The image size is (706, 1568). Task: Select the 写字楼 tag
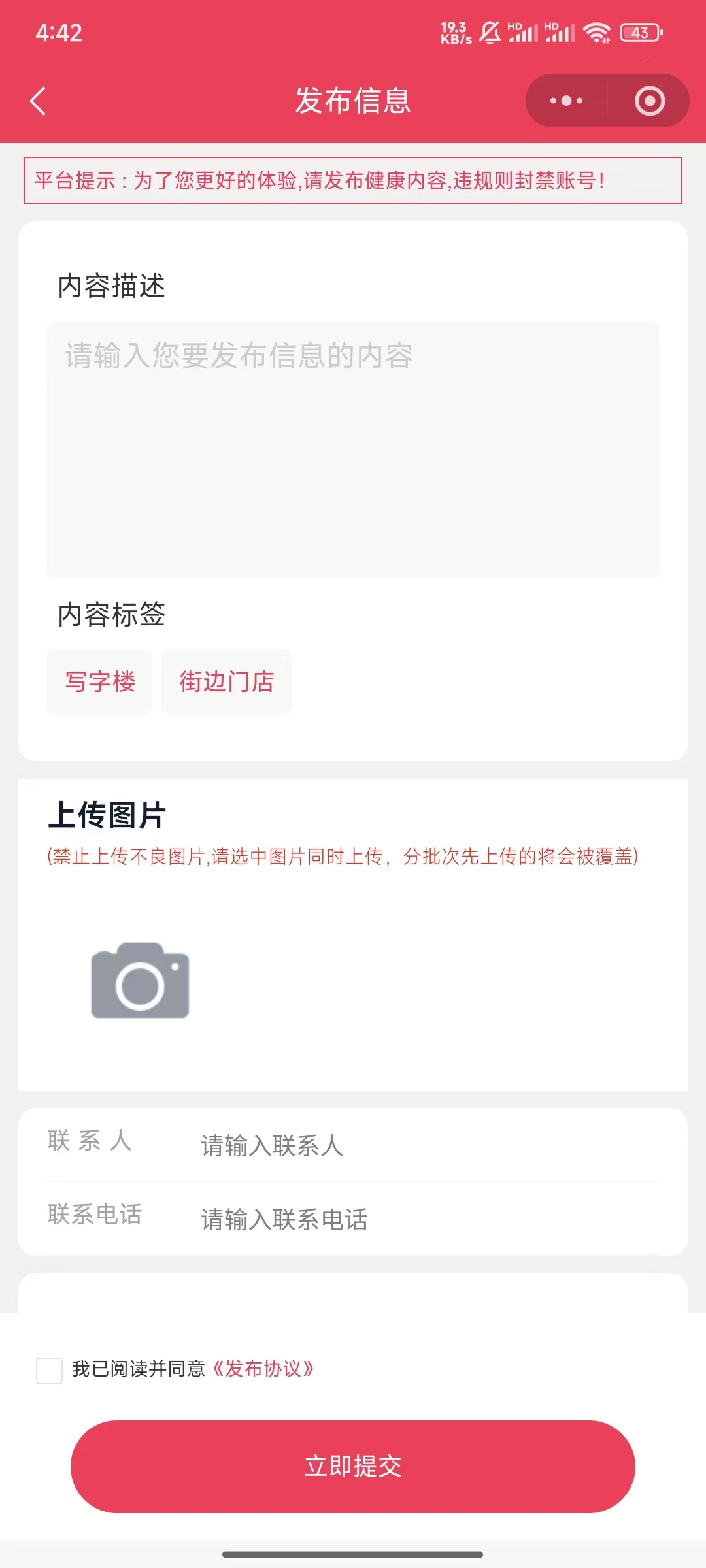click(x=99, y=682)
